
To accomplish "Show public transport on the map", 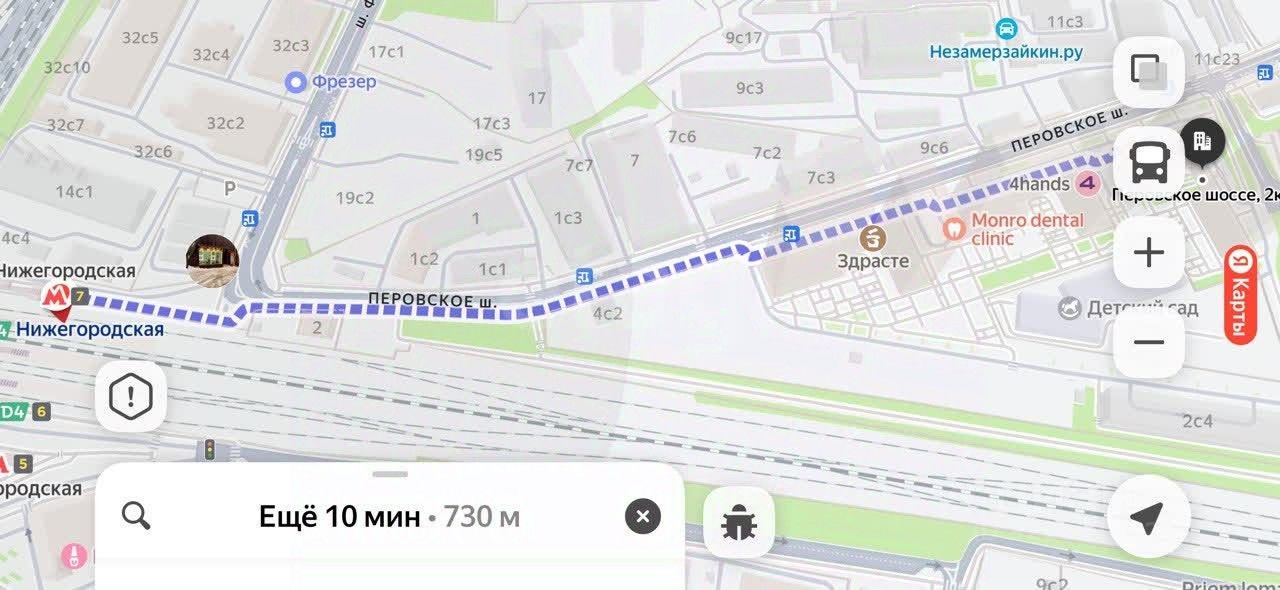I will tap(1148, 161).
